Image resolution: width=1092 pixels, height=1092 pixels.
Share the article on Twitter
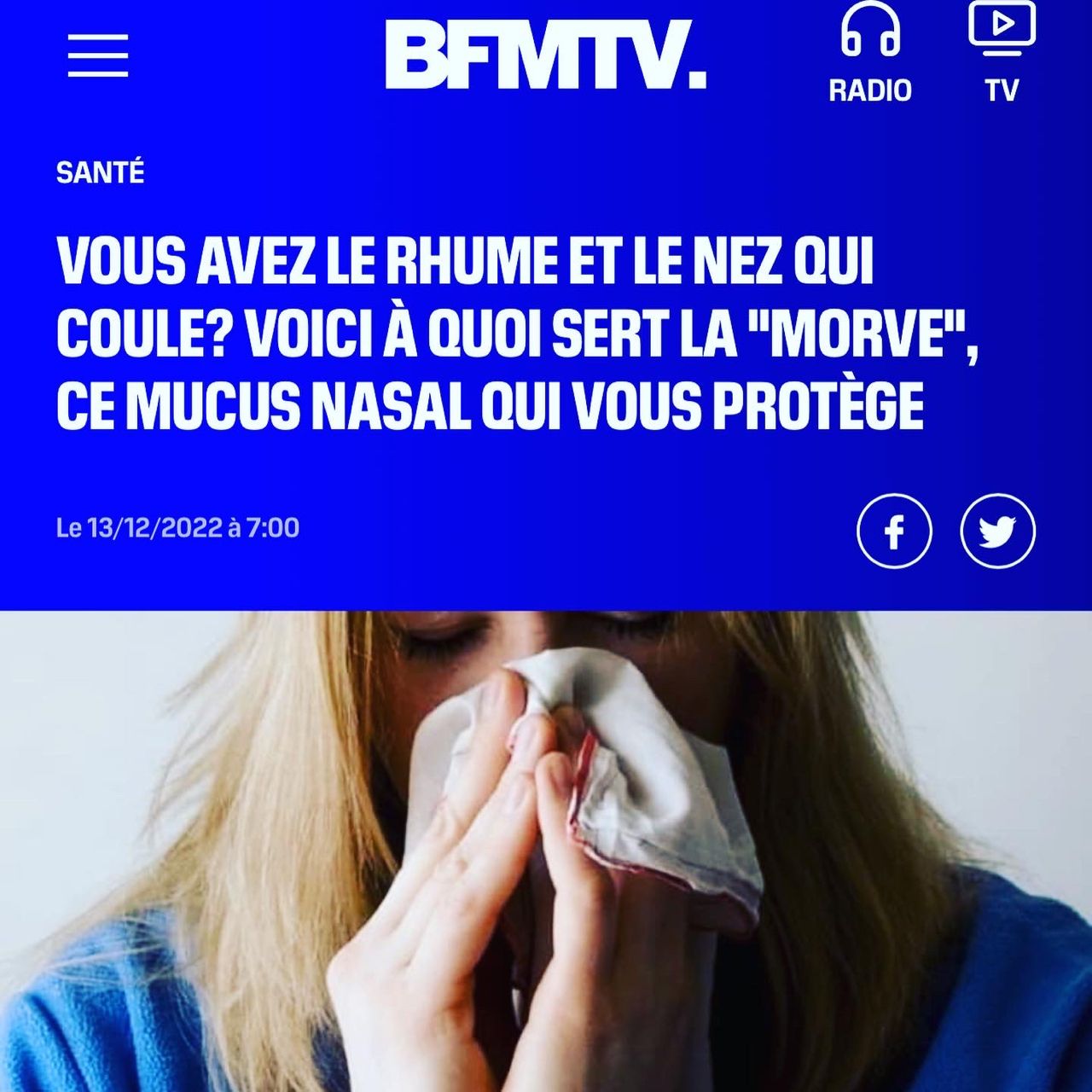pos(997,531)
